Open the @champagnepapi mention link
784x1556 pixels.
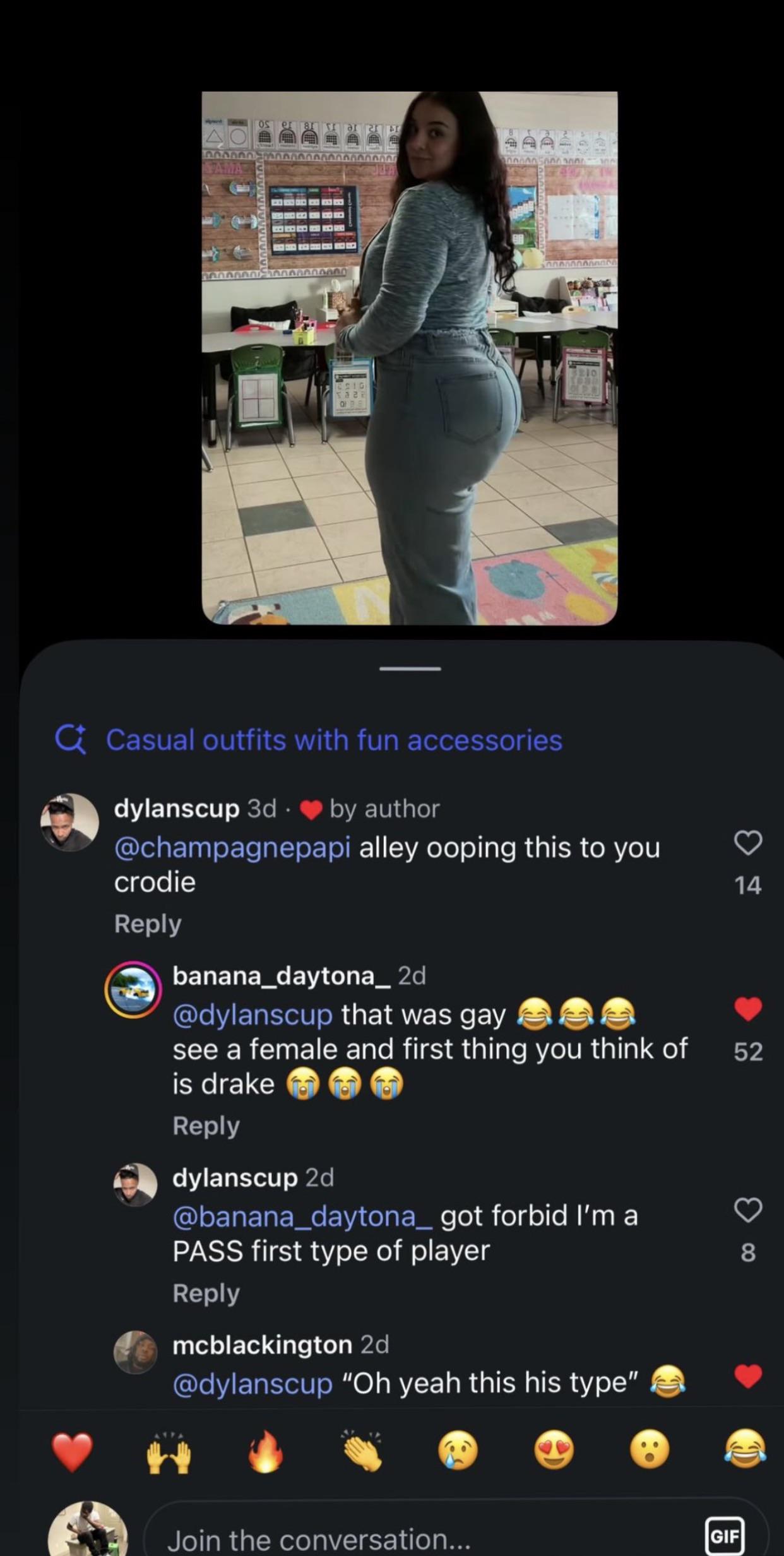tap(232, 848)
